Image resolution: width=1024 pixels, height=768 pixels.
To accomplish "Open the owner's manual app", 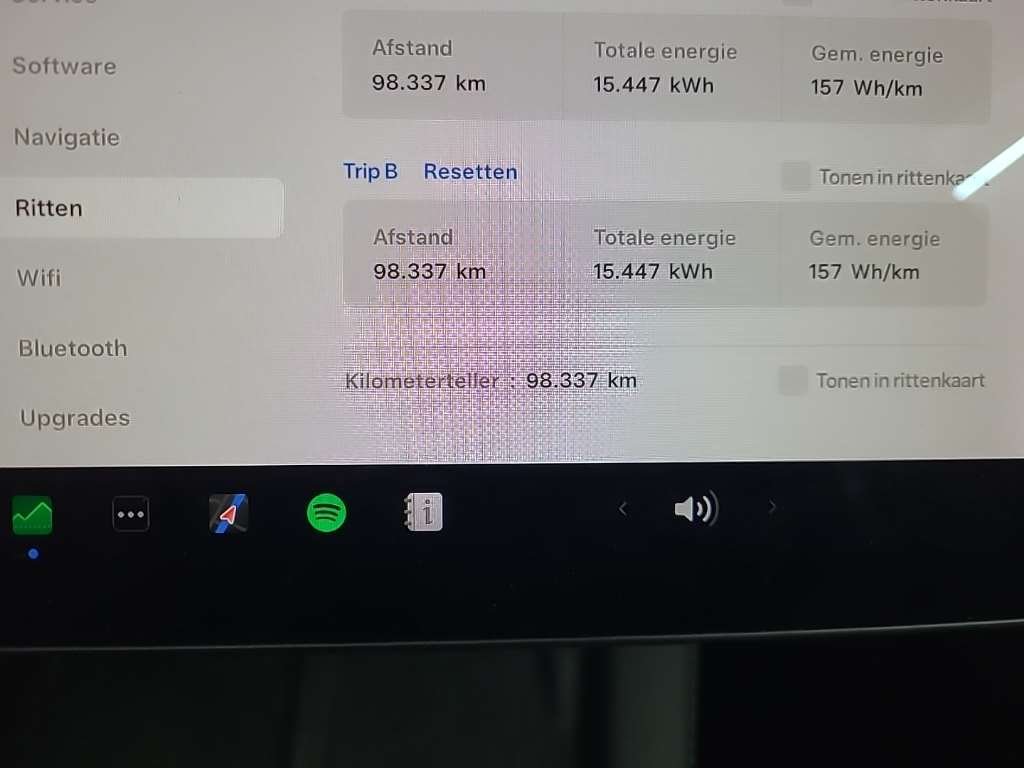I will click(424, 514).
